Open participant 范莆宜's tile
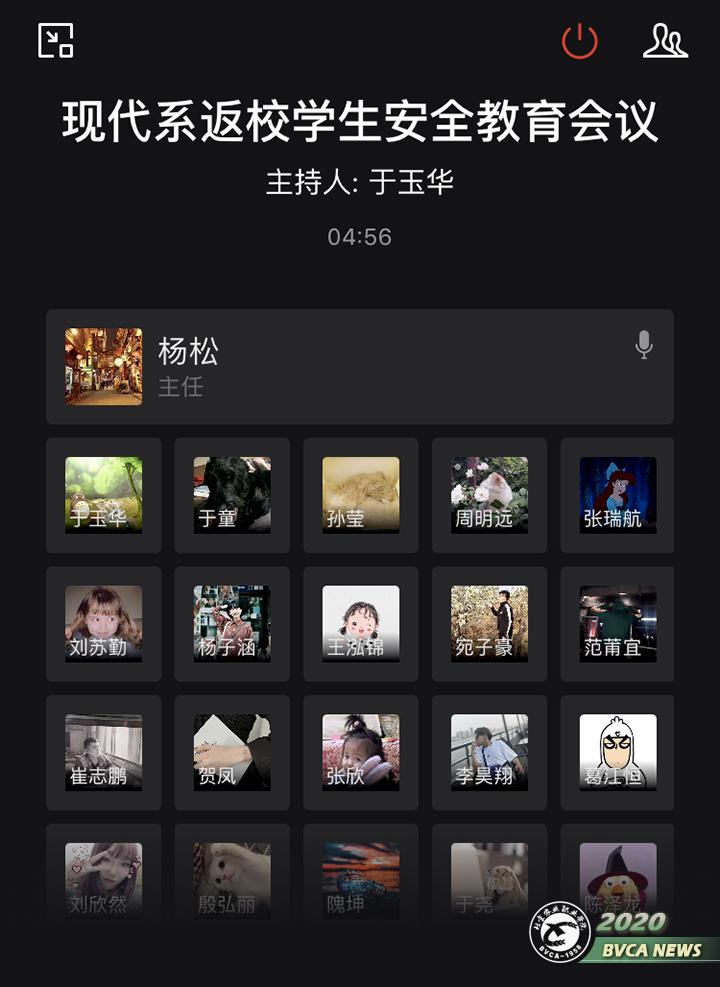 (x=617, y=624)
